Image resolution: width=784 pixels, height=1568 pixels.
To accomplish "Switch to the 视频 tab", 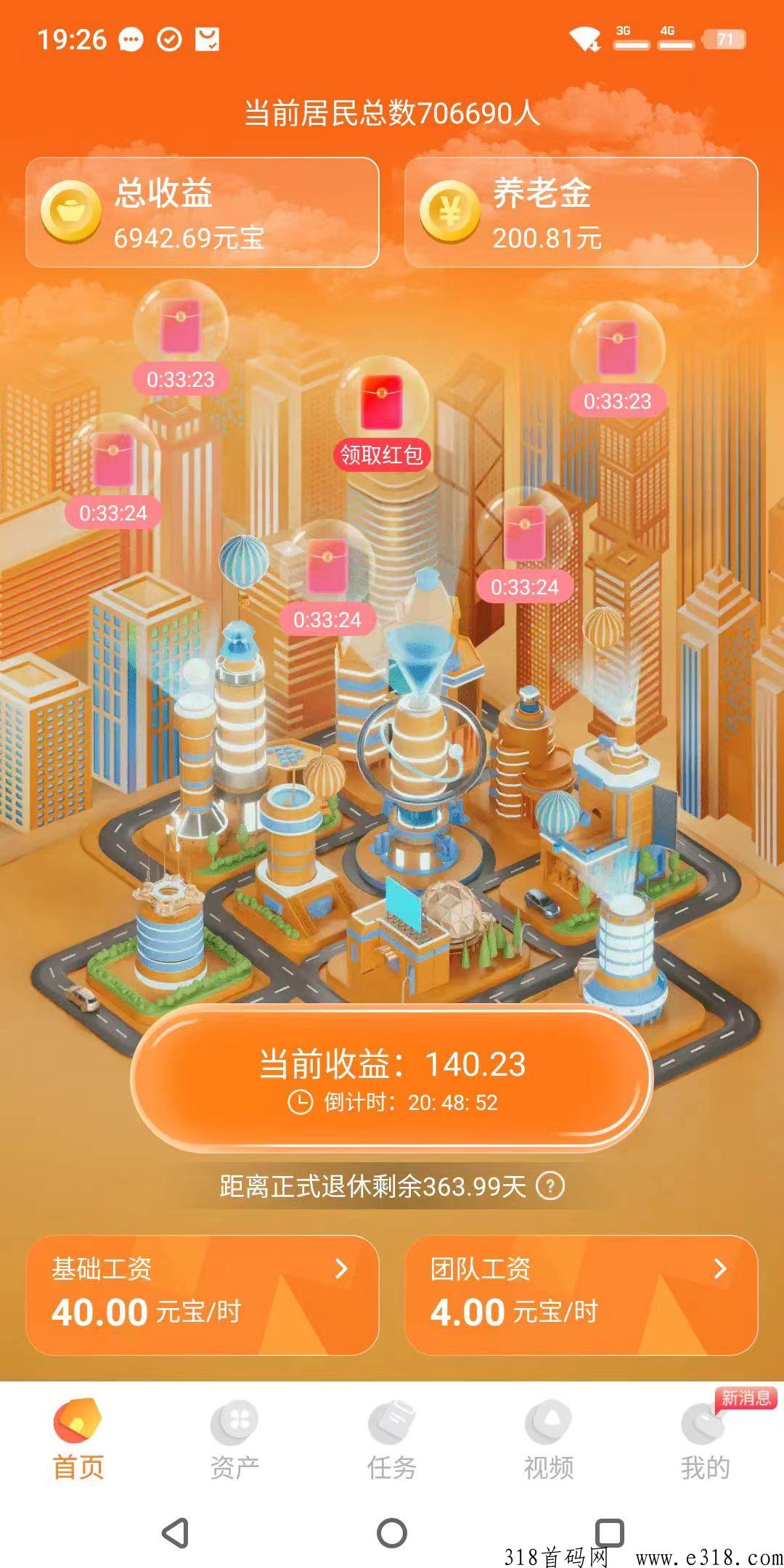I will (x=549, y=1442).
